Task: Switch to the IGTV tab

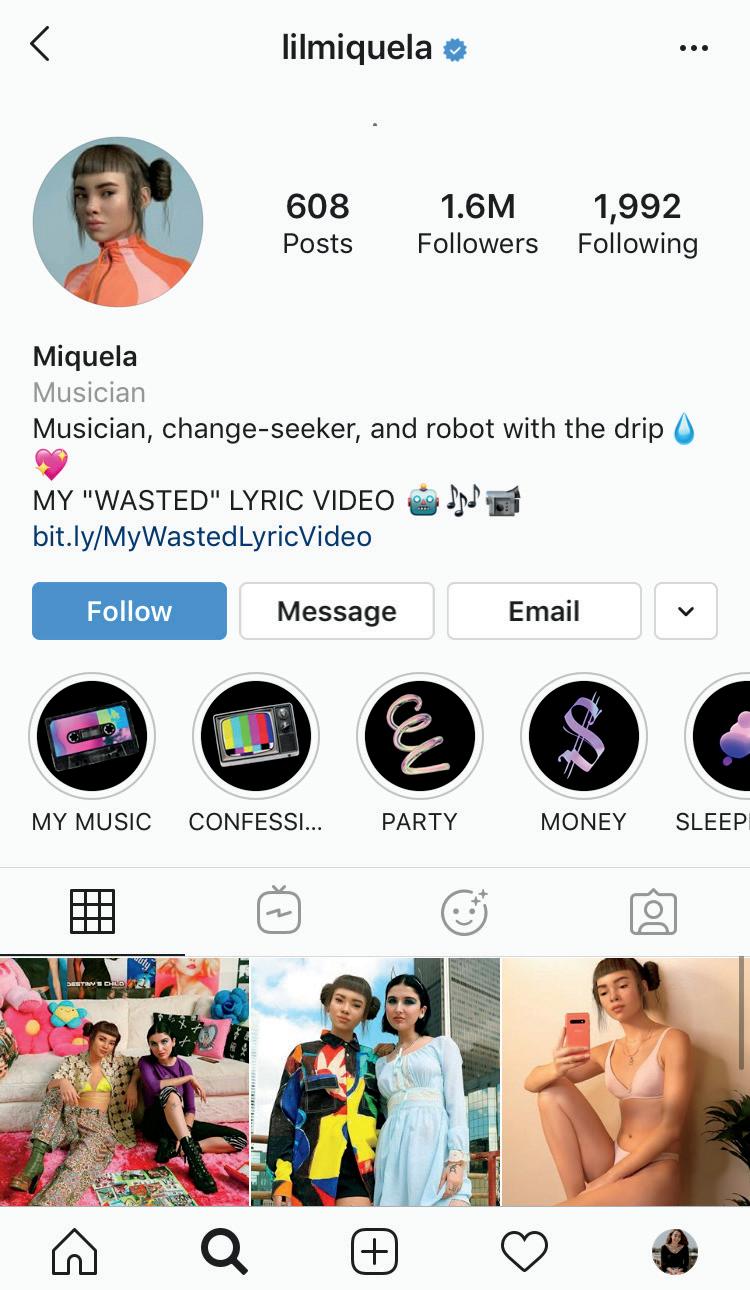Action: click(279, 911)
